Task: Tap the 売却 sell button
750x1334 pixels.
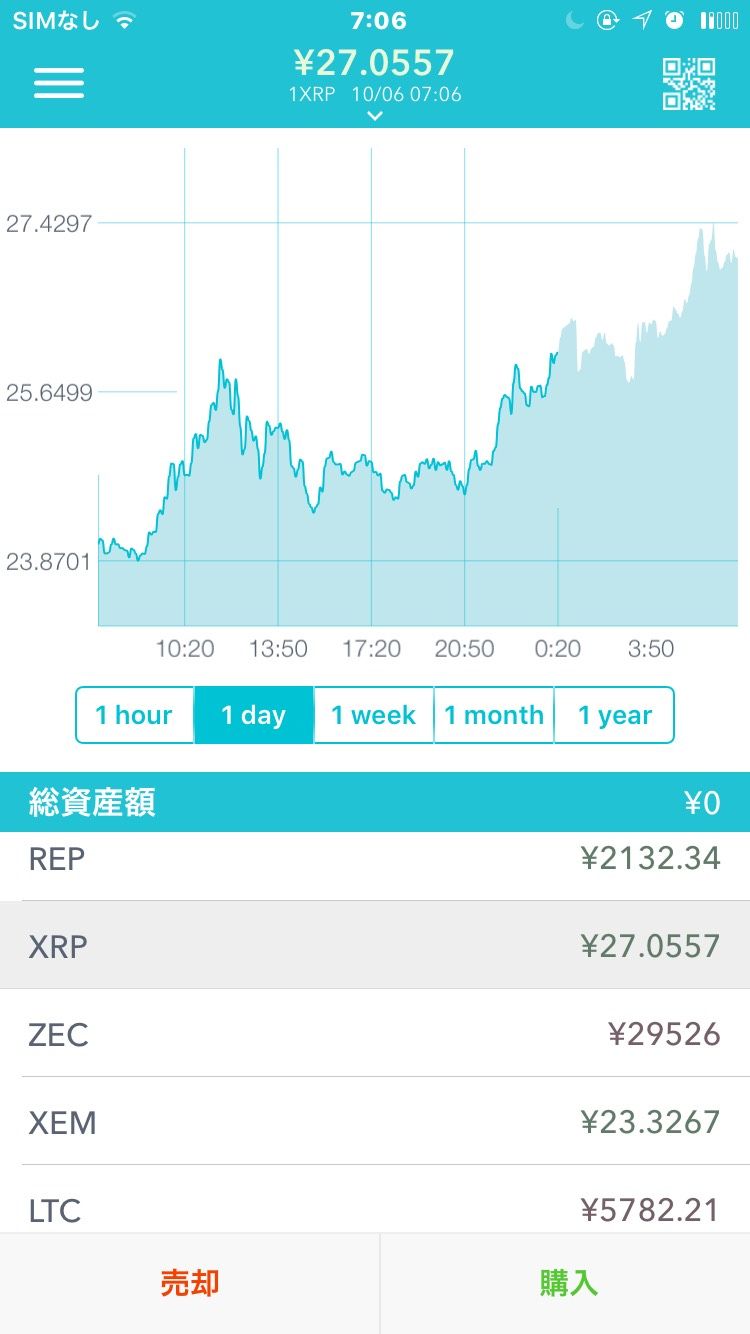Action: pos(190,1283)
